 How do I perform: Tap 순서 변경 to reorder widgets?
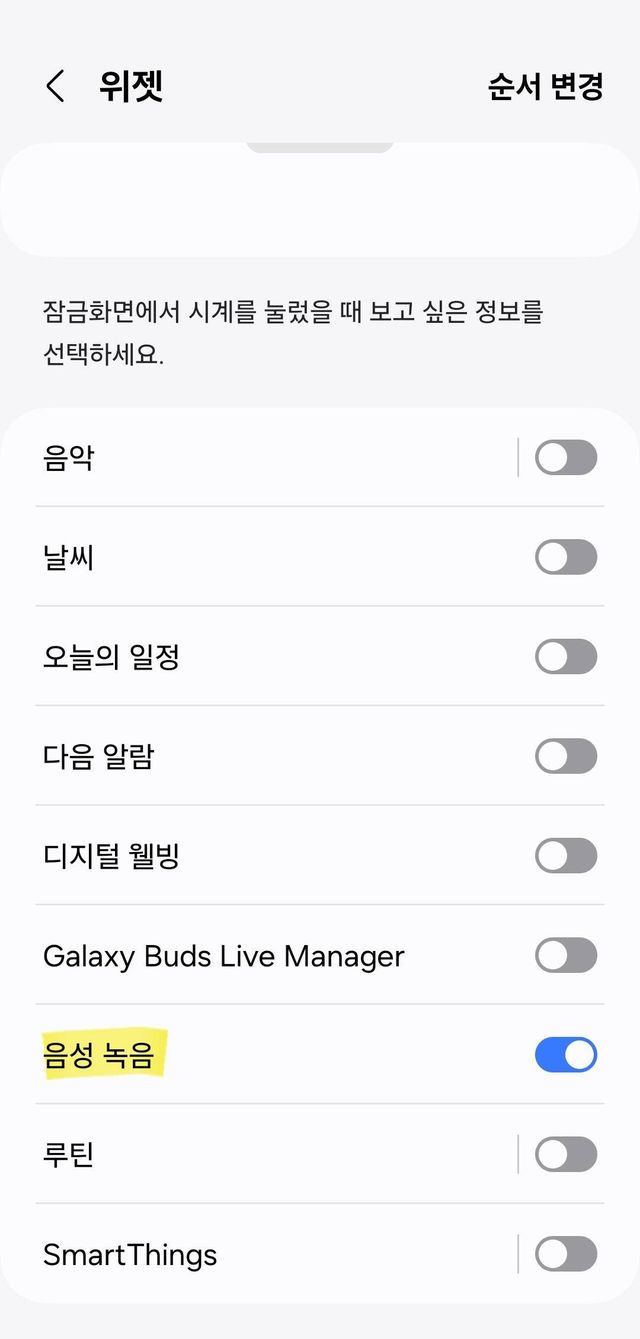545,86
